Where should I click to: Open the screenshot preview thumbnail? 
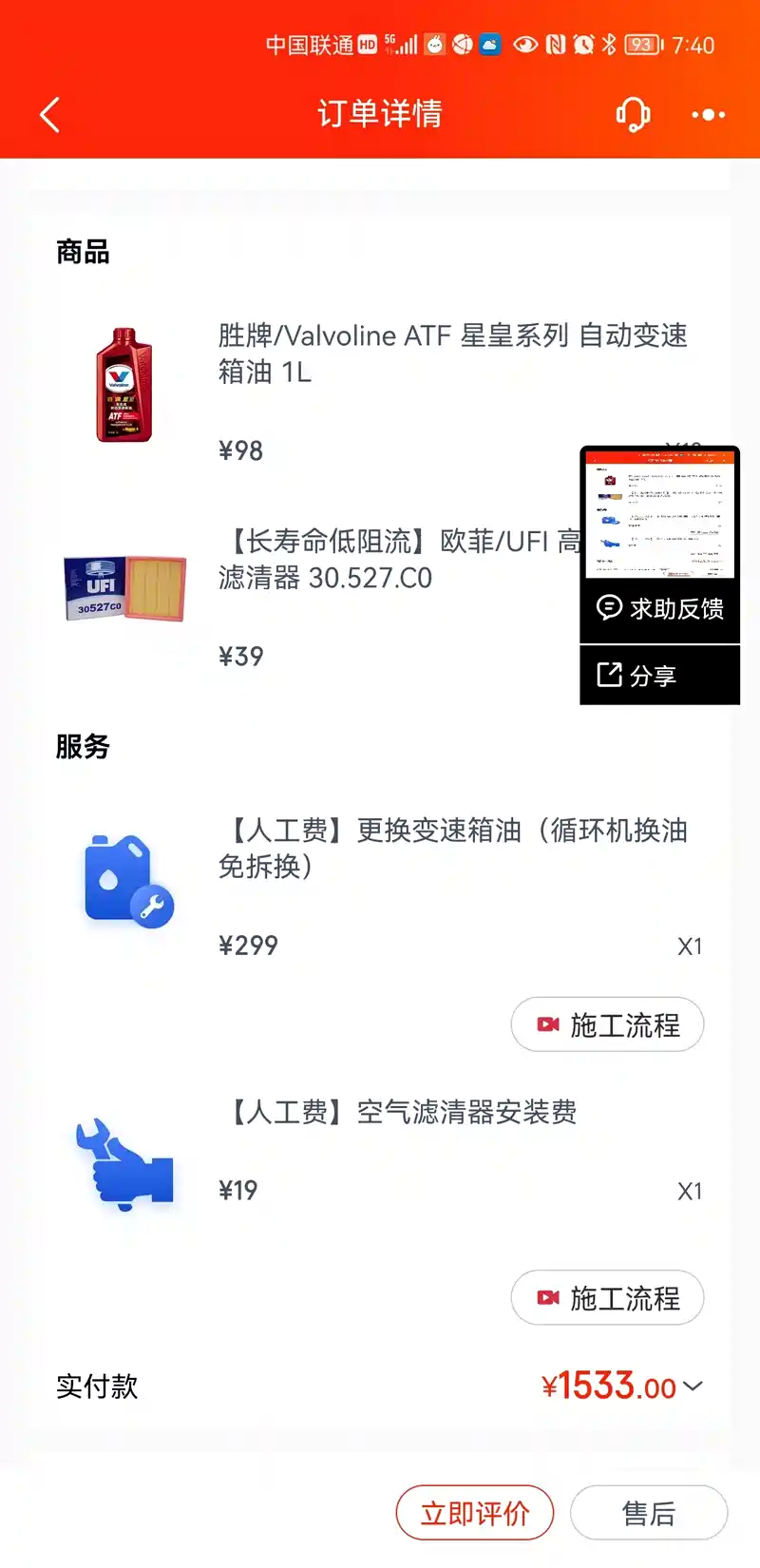(x=660, y=512)
